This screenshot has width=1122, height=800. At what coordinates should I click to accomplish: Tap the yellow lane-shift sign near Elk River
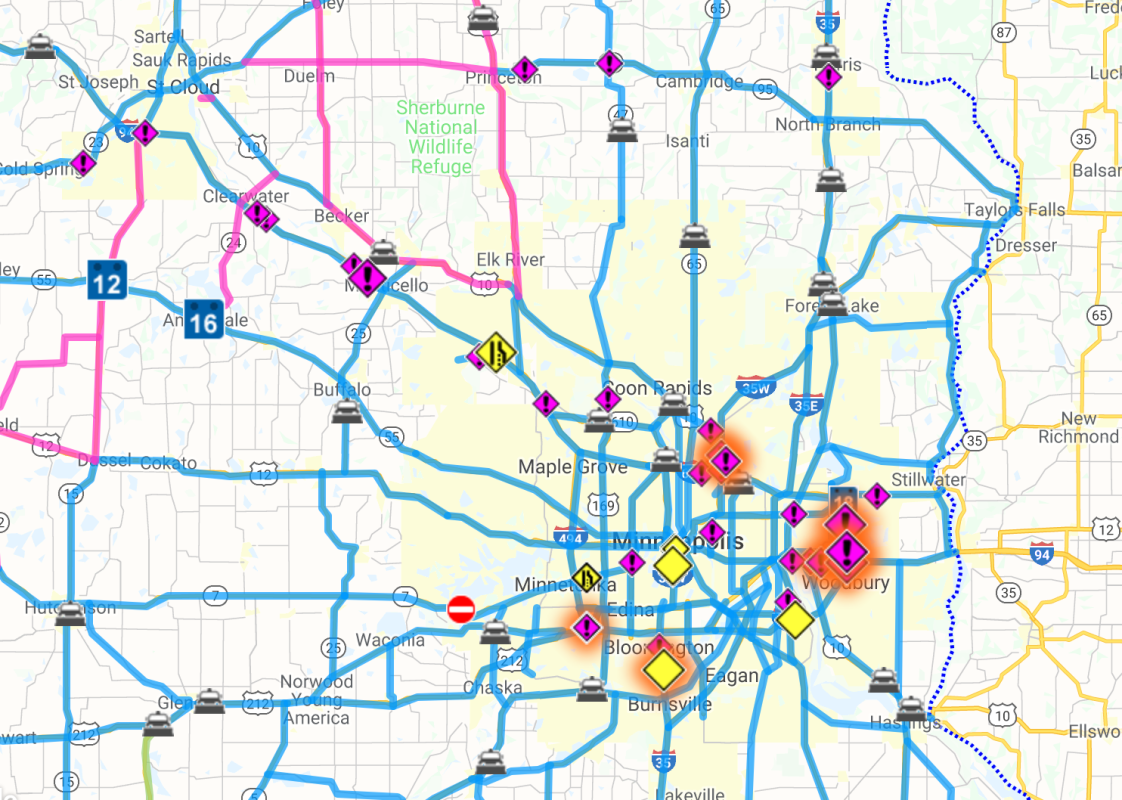coord(497,351)
